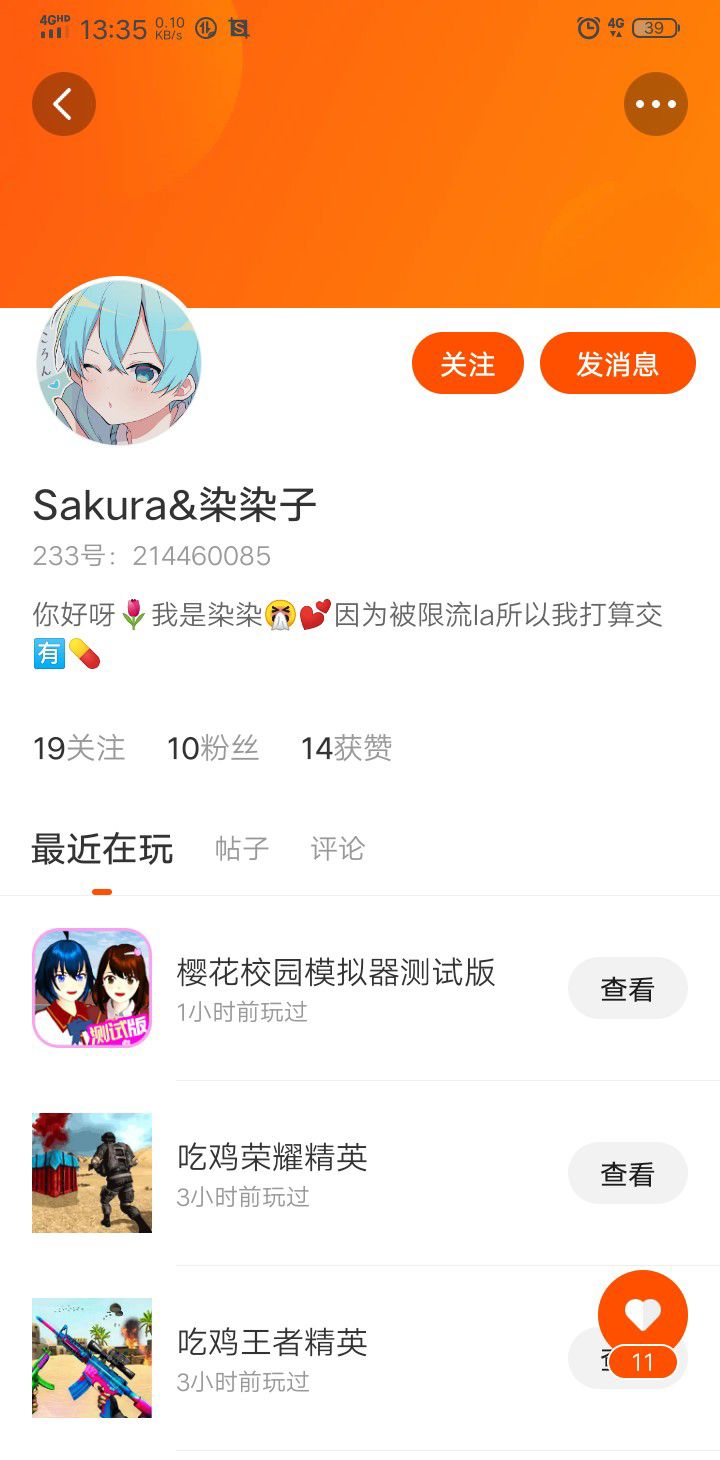Open the user's profile avatar

[x=119, y=363]
